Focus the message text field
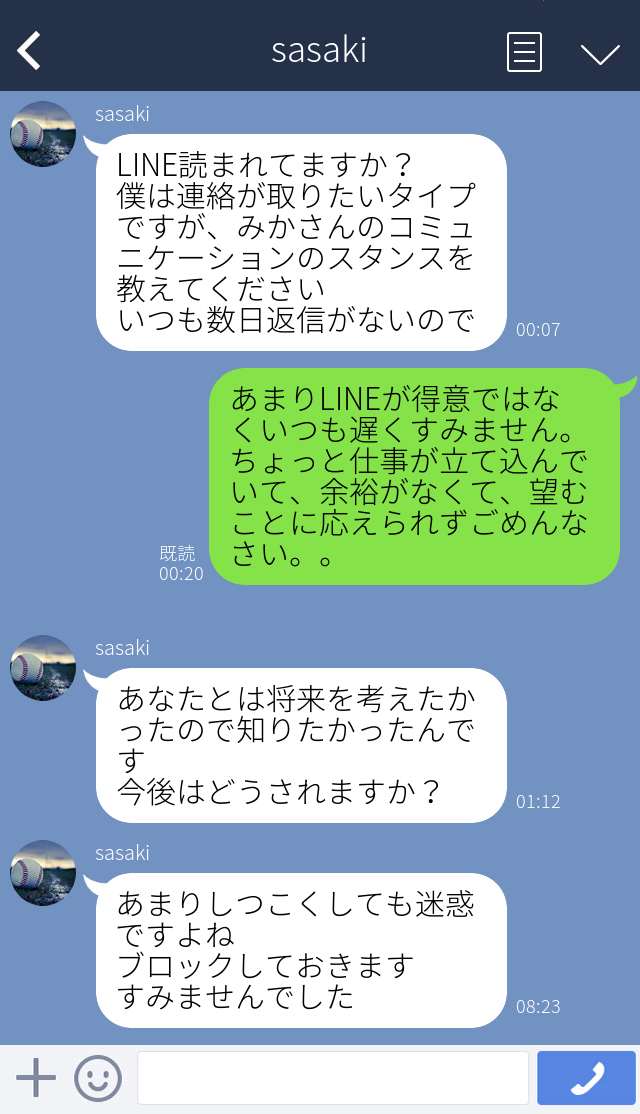The height and width of the screenshot is (1114, 640). tap(332, 1078)
